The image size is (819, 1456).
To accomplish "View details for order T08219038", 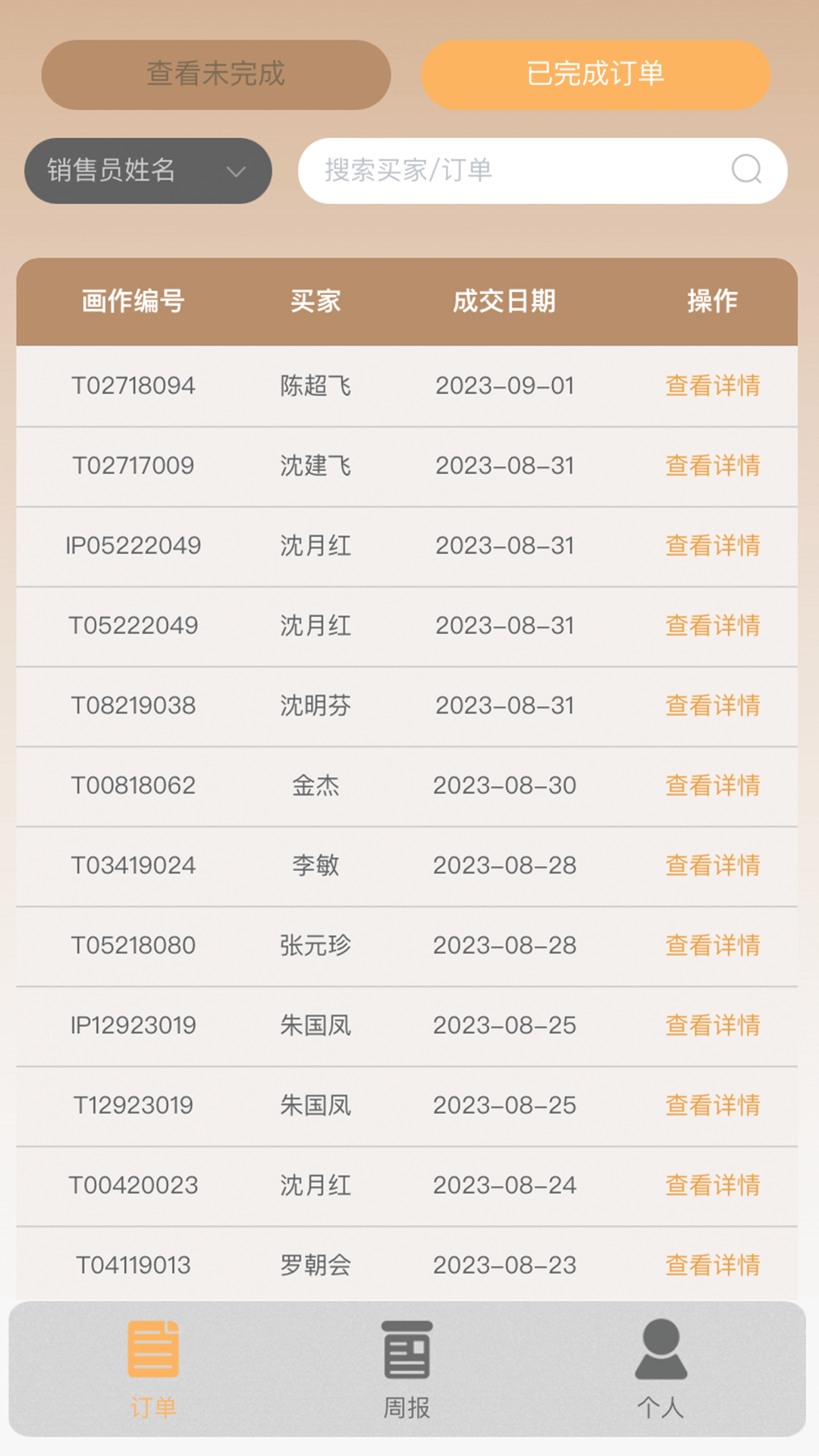I will point(712,706).
